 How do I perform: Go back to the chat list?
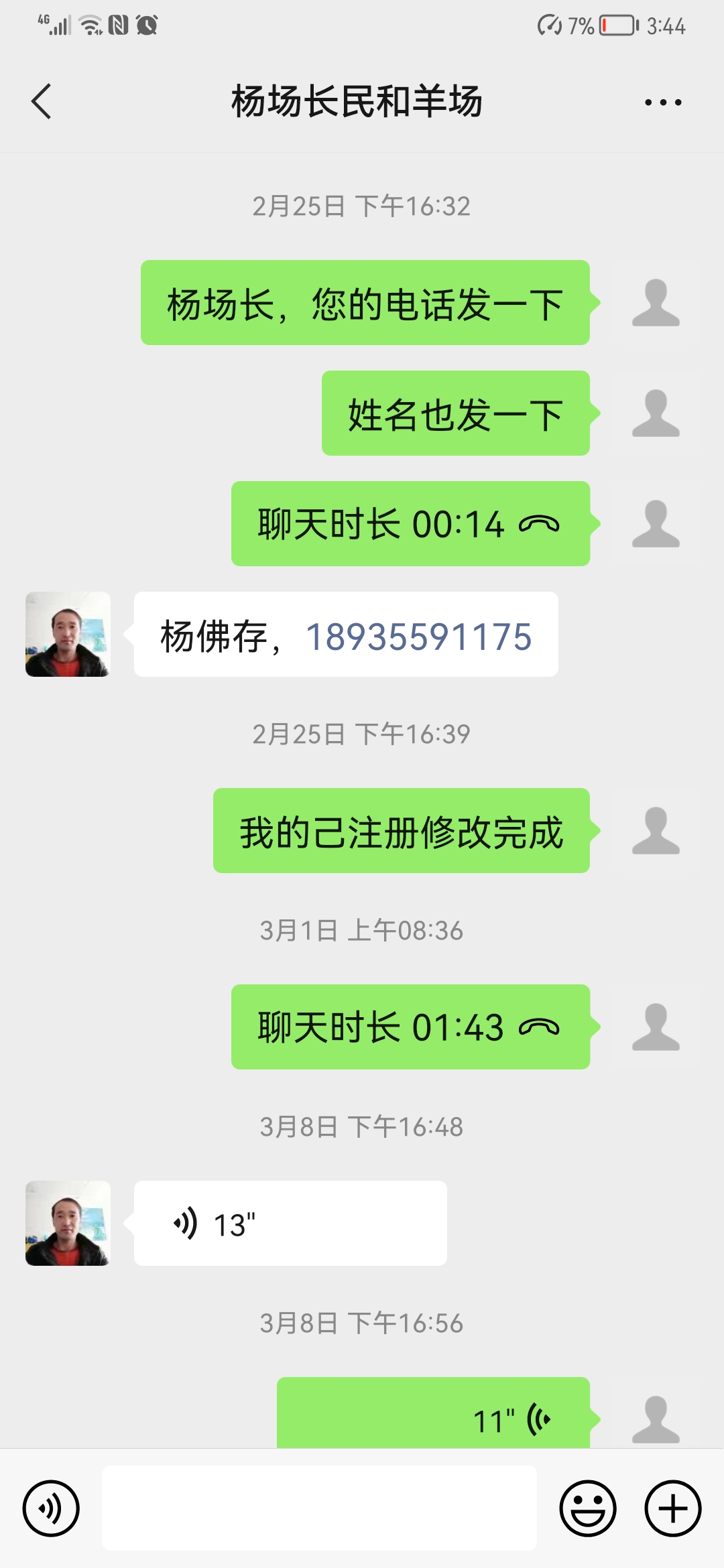(x=42, y=102)
